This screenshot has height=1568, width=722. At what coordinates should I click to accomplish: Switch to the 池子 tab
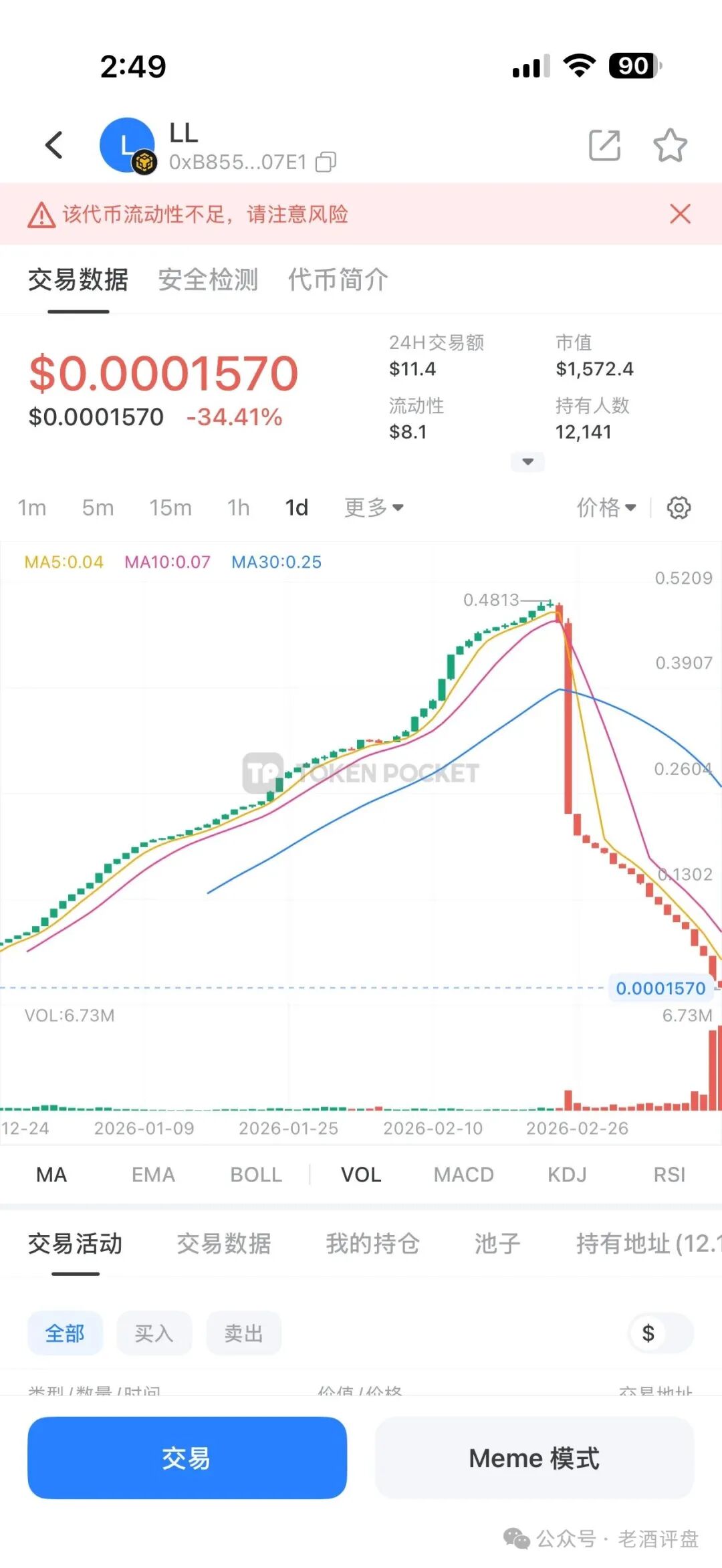point(497,1244)
